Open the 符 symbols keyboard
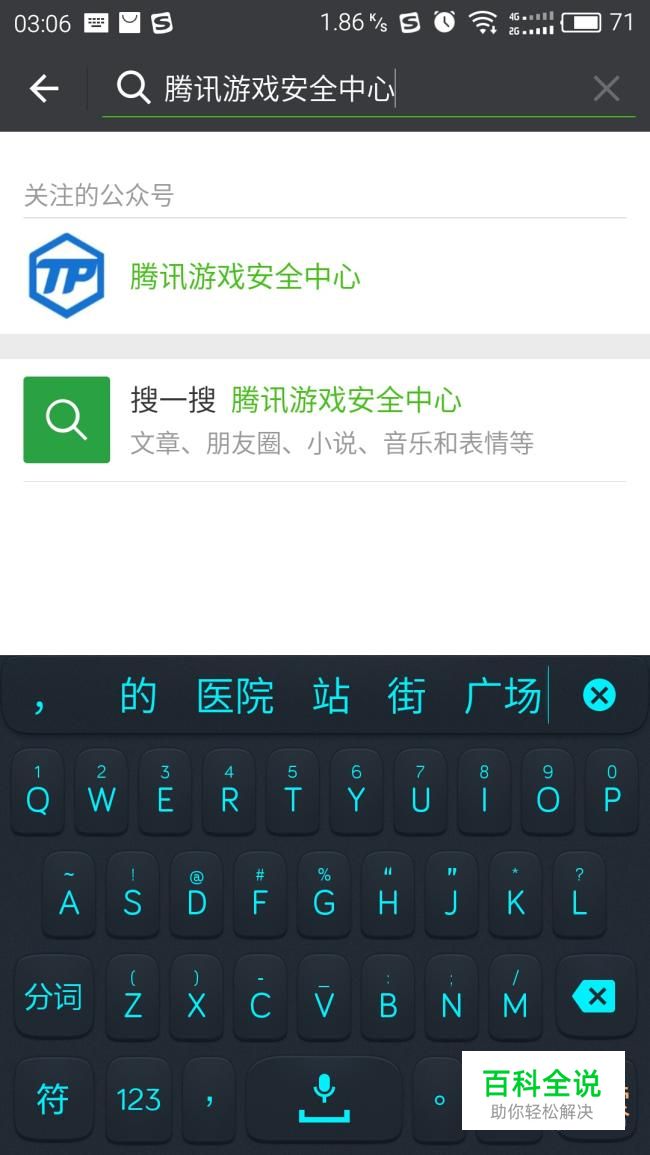The image size is (650, 1155). (53, 1100)
